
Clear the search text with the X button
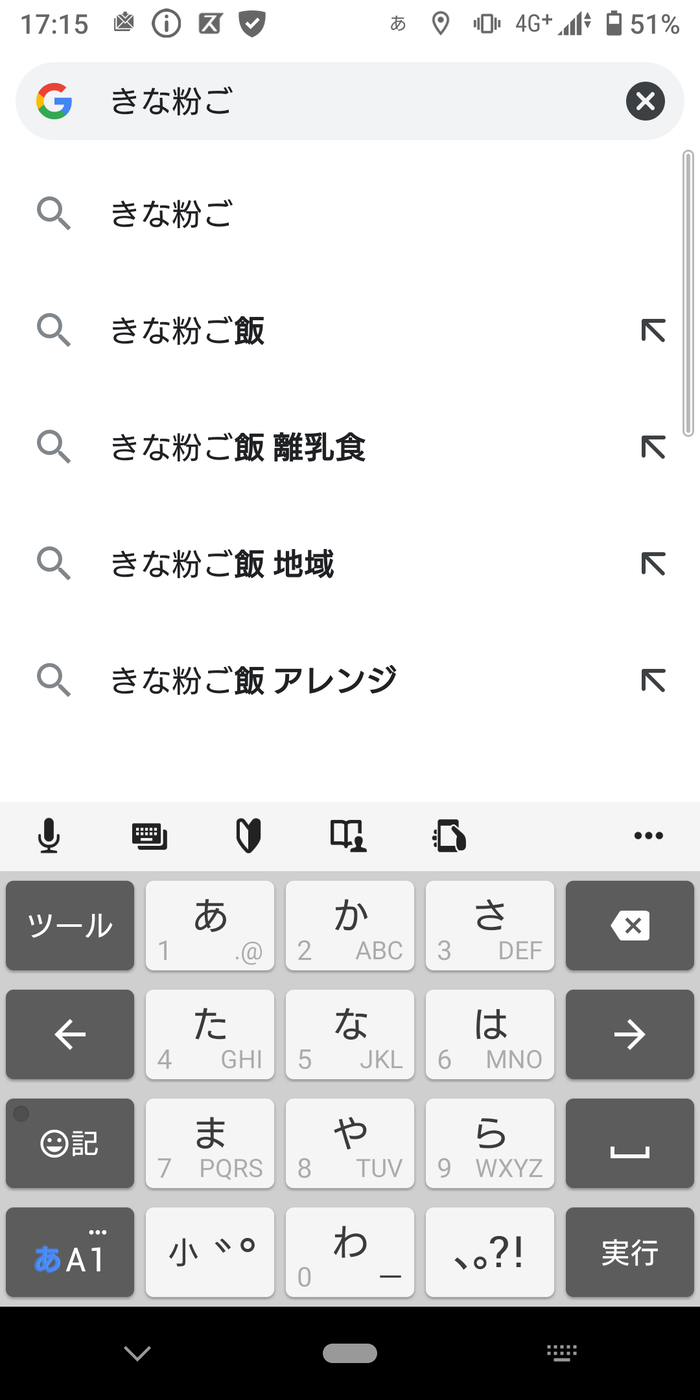[x=645, y=101]
